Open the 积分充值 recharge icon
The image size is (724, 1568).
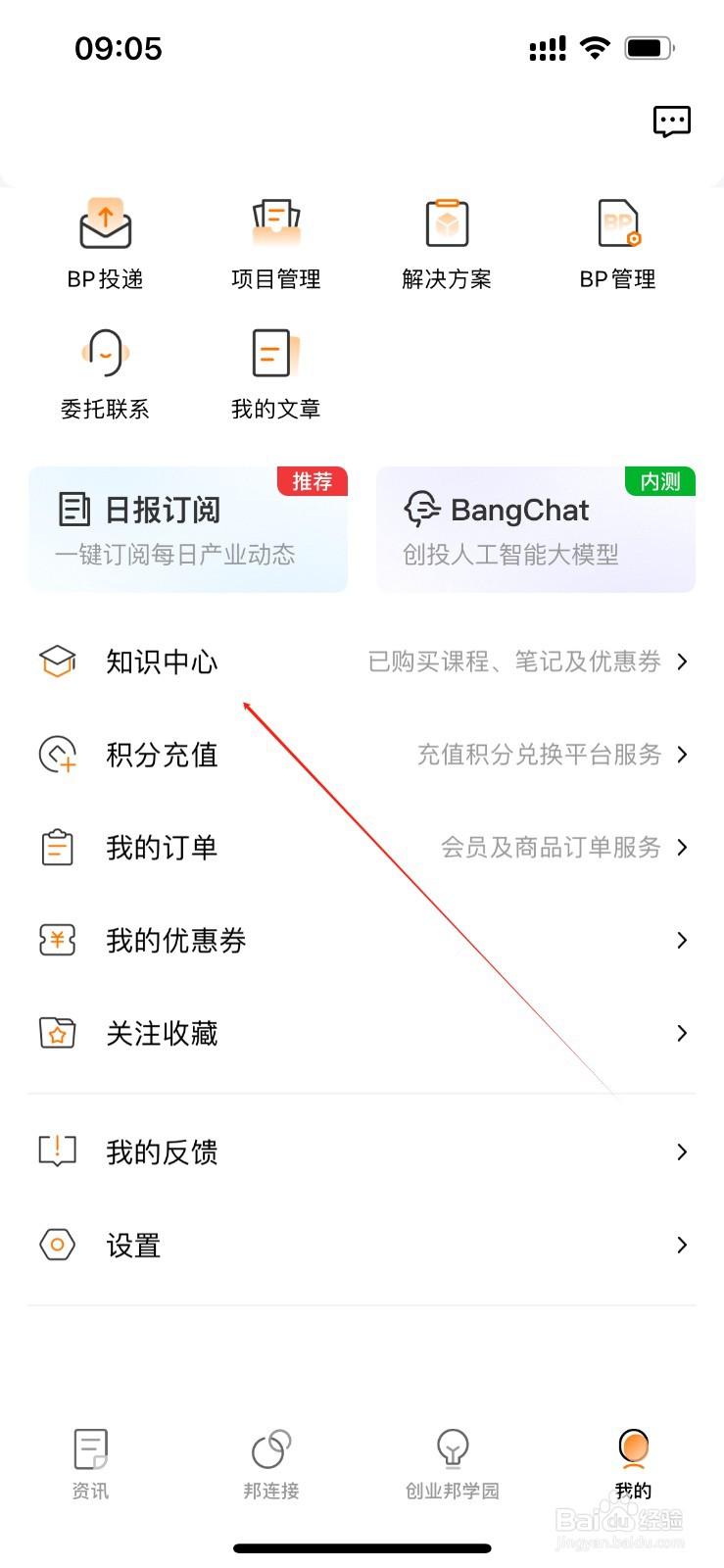57,755
